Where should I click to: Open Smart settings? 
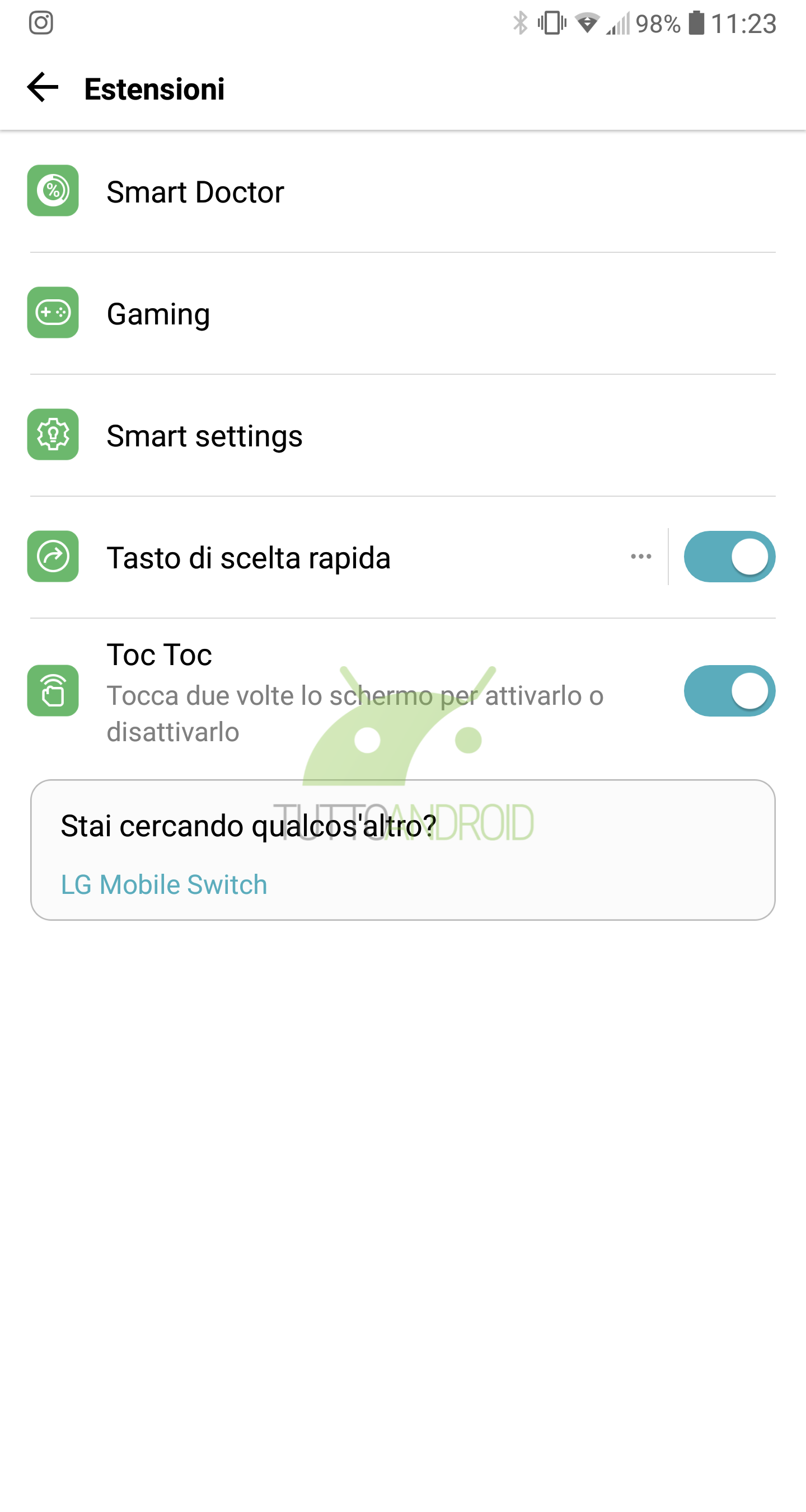point(403,435)
